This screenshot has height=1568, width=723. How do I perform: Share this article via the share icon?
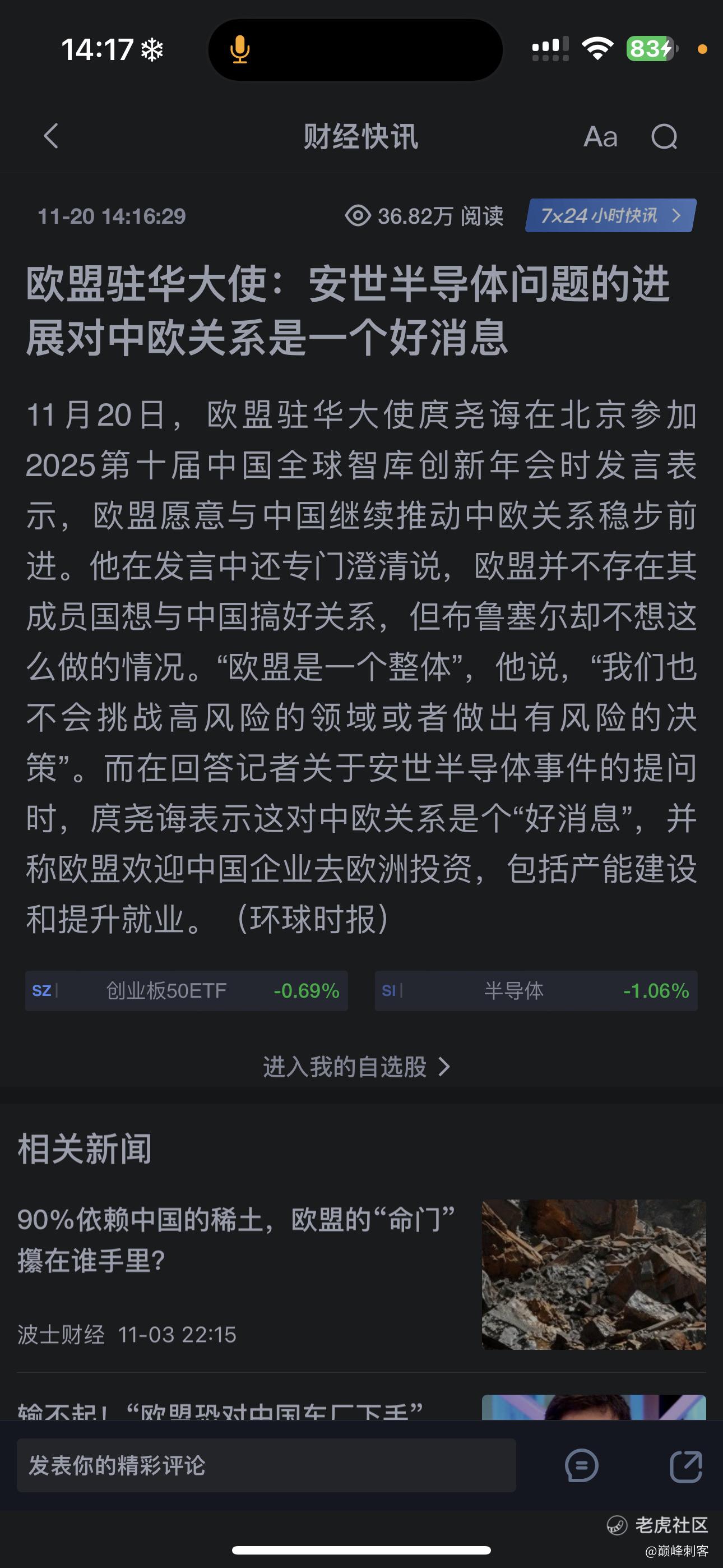click(686, 1465)
